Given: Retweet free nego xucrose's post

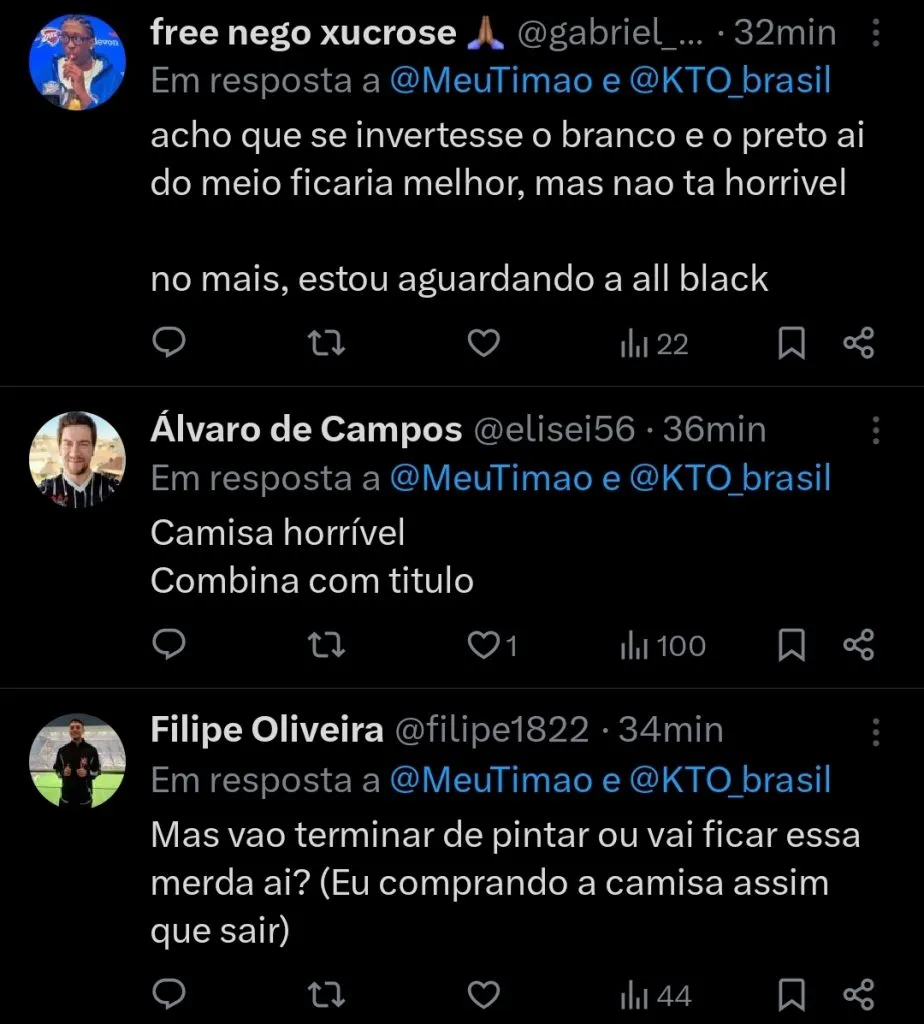Looking at the screenshot, I should [x=324, y=343].
